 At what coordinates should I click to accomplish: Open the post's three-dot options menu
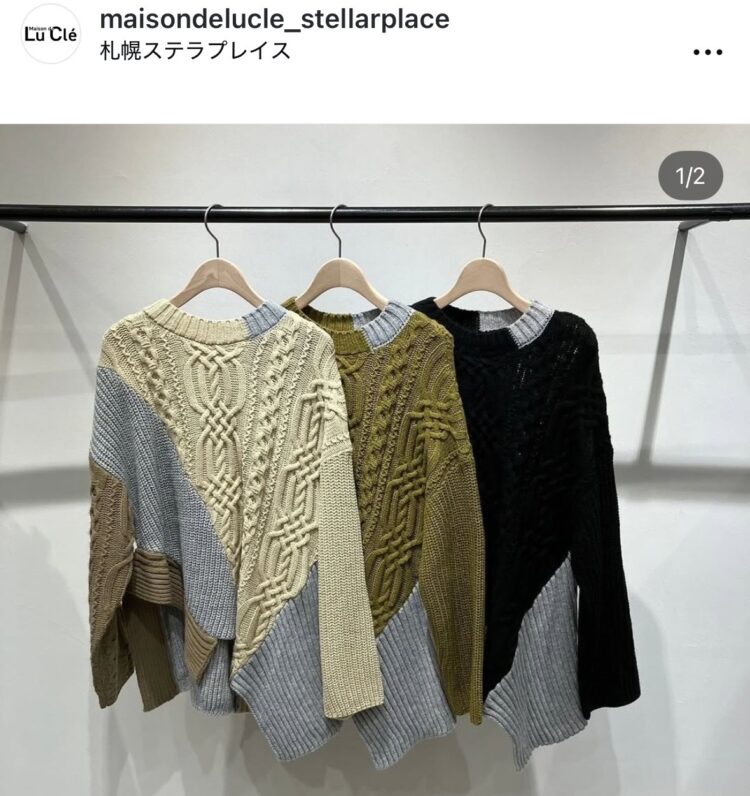point(707,52)
